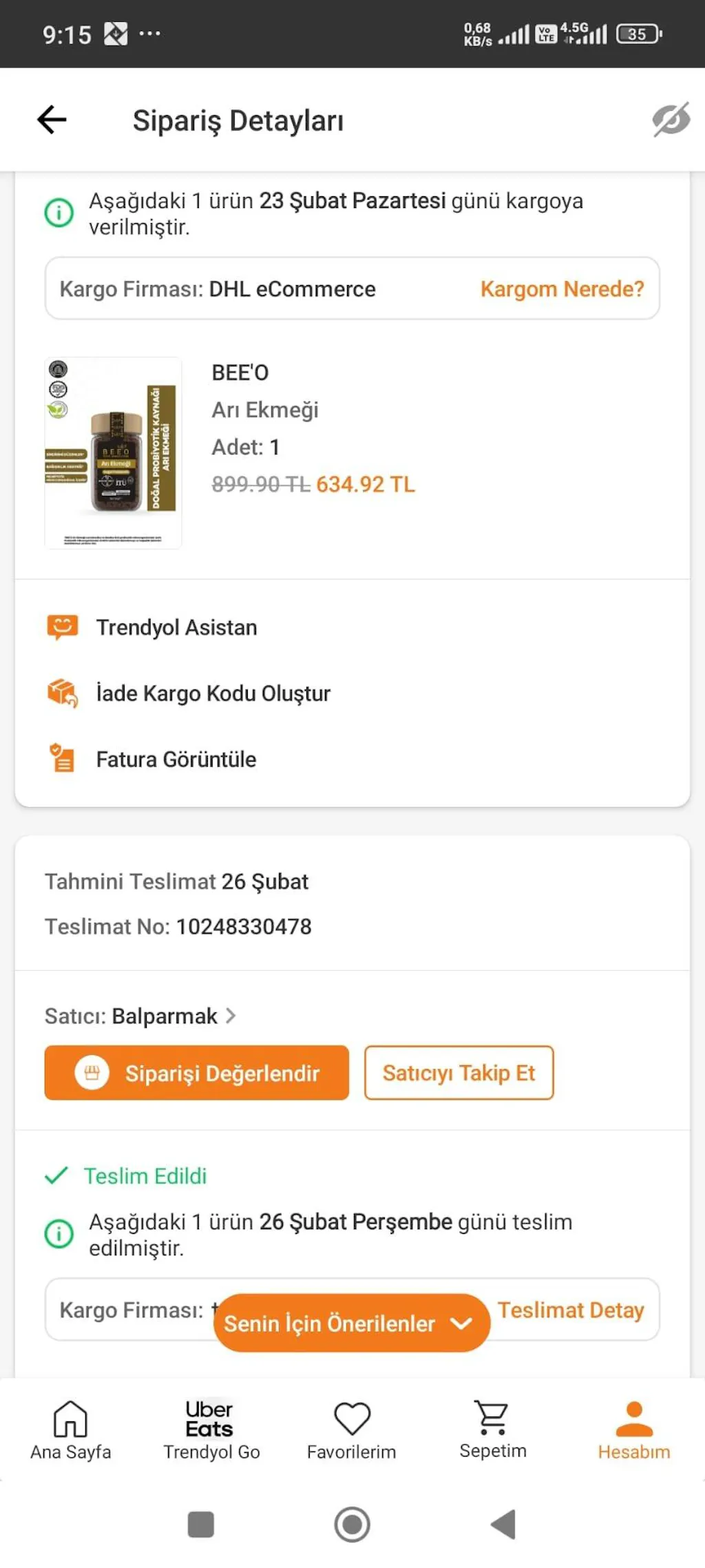Tap Kargom Nerede? to track shipment
This screenshot has width=705, height=1568.
click(562, 289)
